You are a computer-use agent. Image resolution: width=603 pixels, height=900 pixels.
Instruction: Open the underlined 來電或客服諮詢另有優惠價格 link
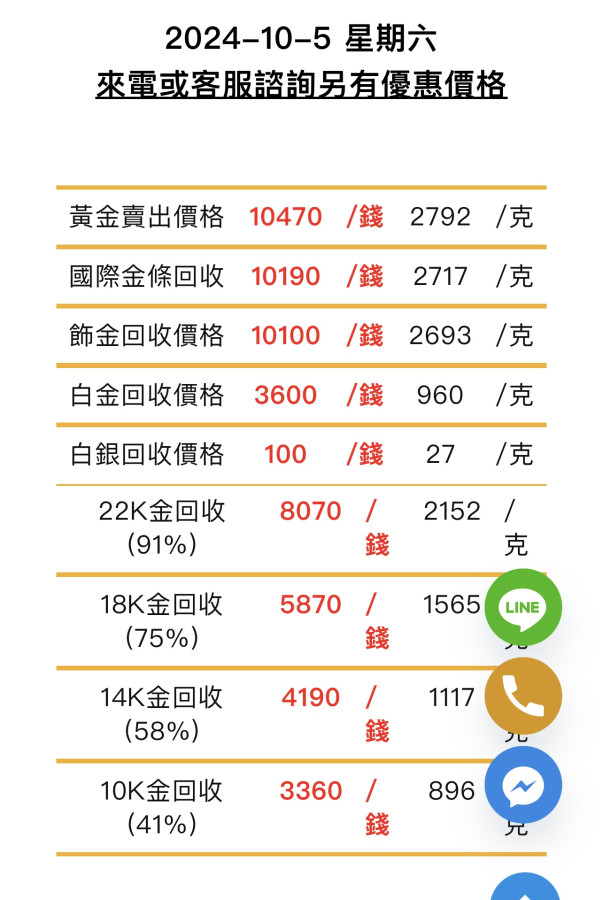coord(301,85)
